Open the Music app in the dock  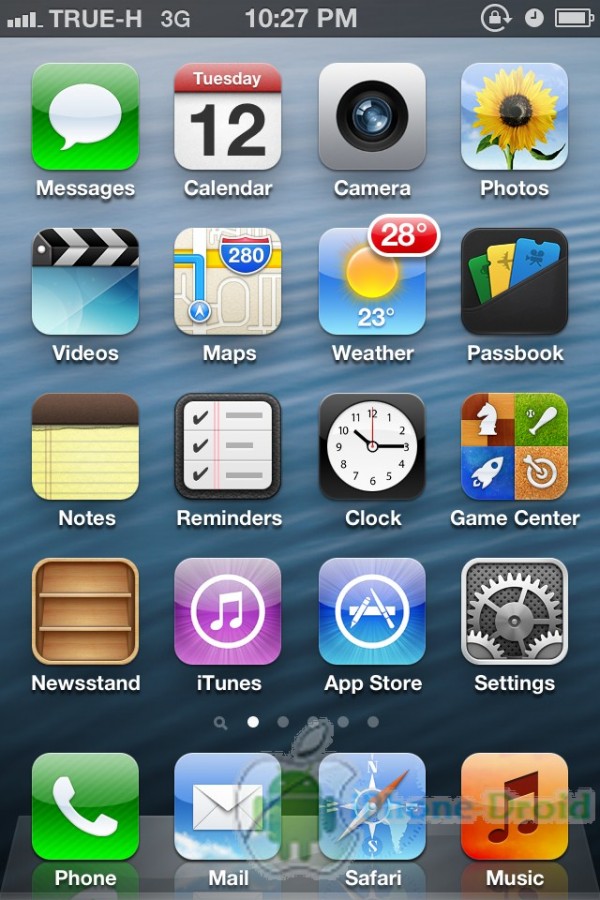click(514, 807)
